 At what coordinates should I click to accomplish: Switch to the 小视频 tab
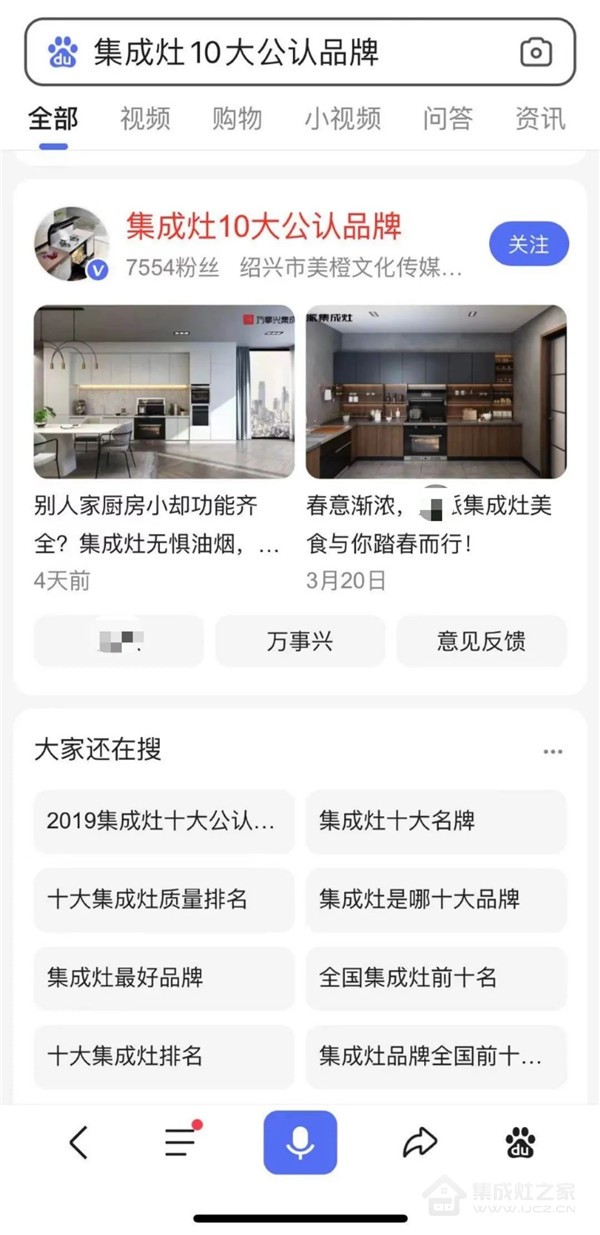point(342,118)
